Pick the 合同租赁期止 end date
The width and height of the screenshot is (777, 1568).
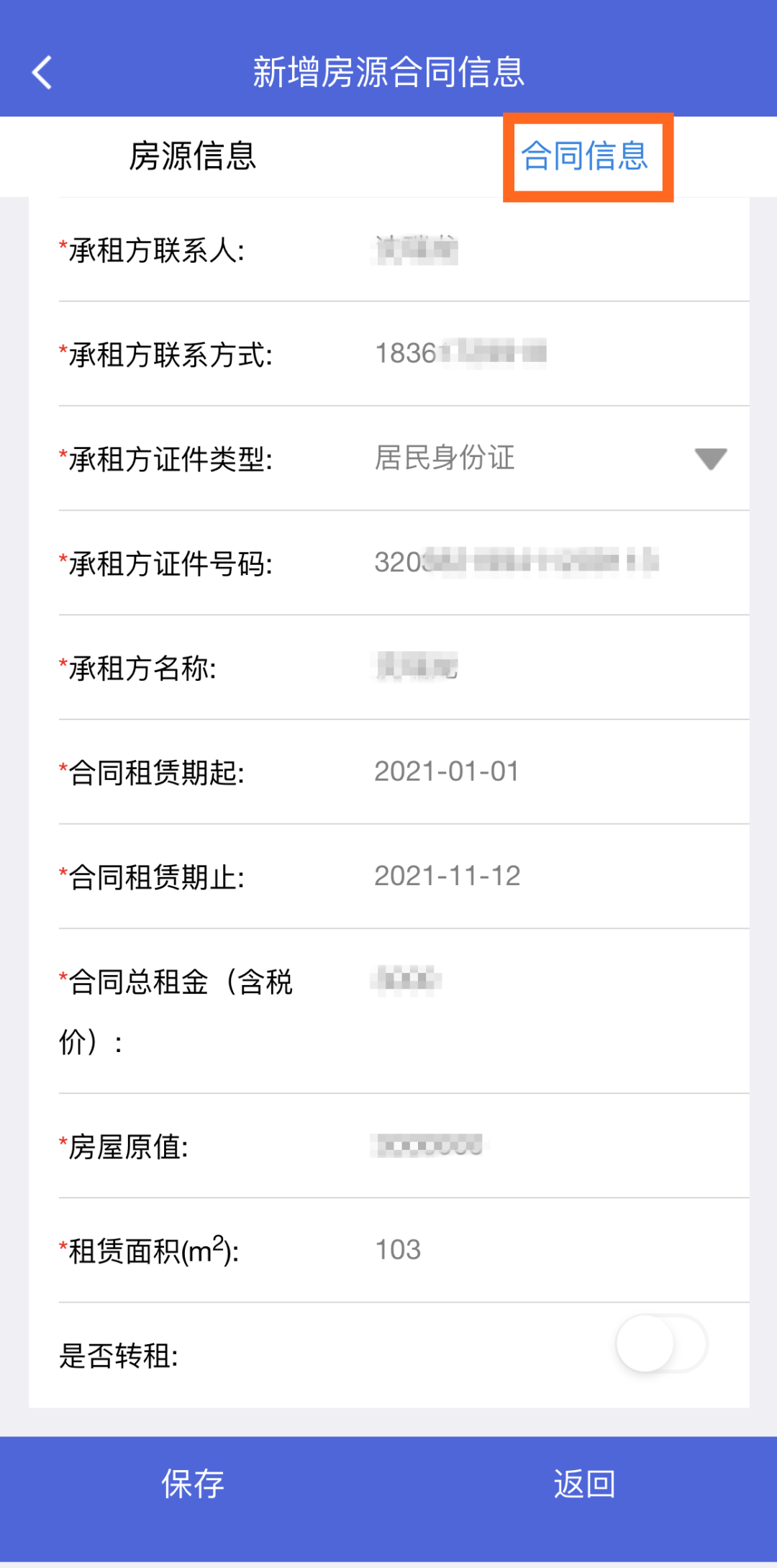(554, 876)
